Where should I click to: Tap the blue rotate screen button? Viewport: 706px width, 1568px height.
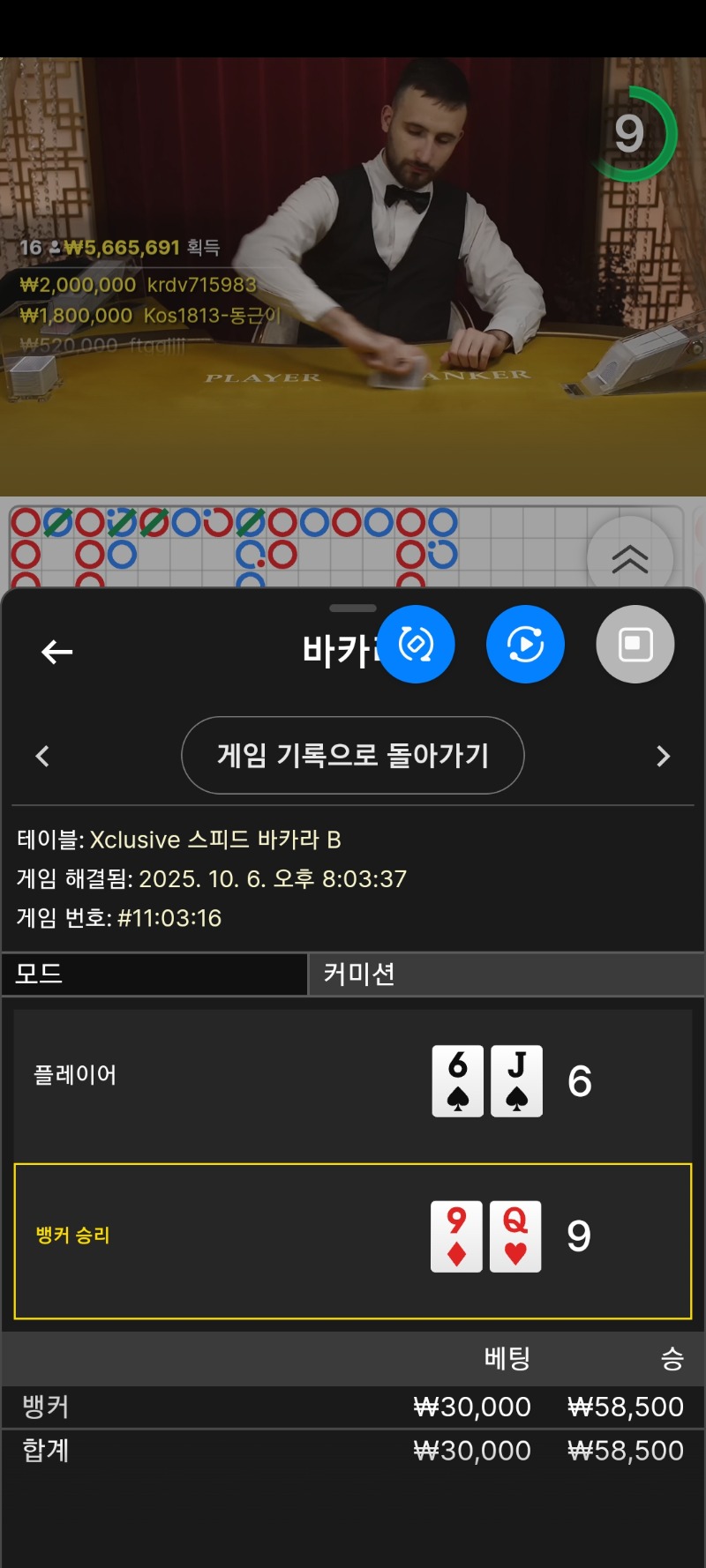[x=417, y=645]
